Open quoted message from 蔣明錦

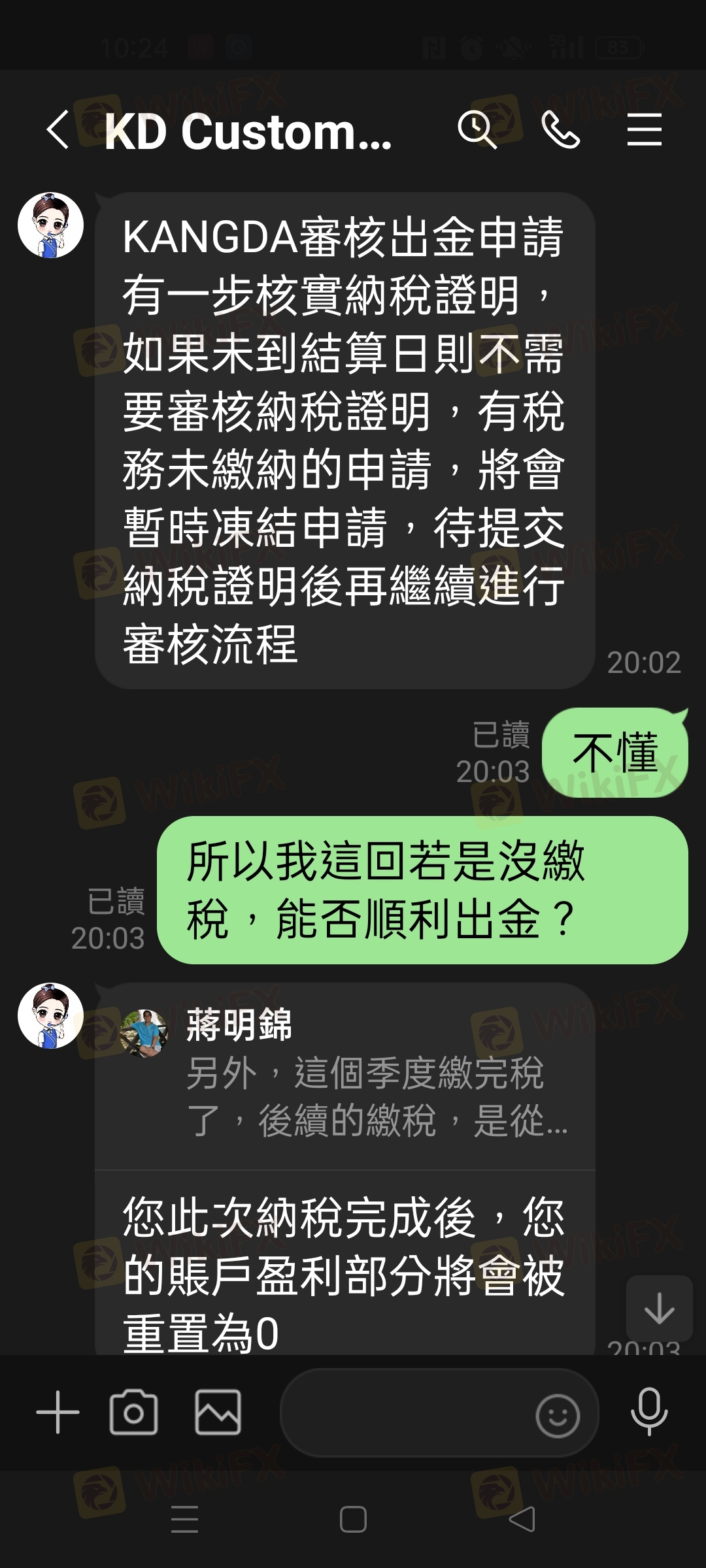pos(345,1074)
